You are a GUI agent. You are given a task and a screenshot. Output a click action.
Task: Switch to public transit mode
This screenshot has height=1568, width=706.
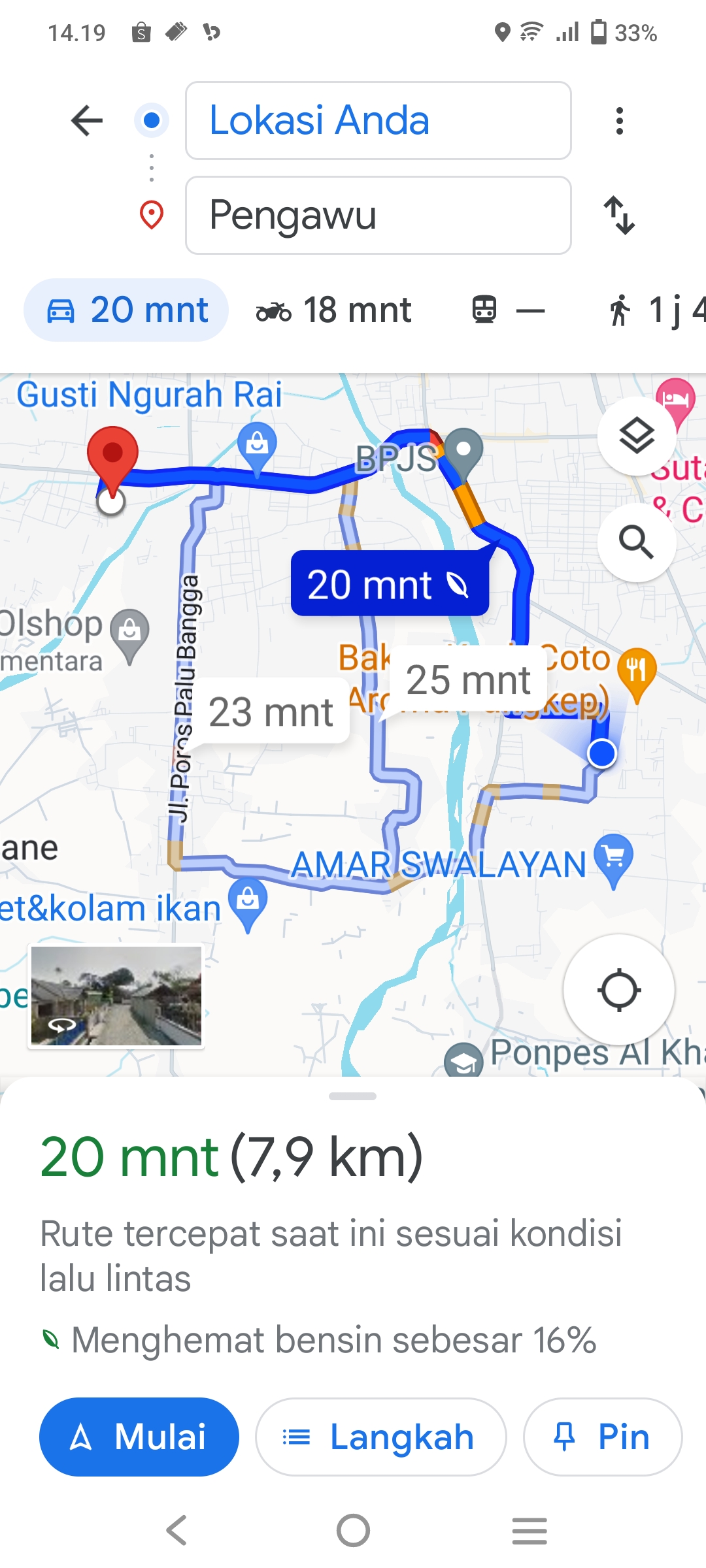tap(509, 310)
